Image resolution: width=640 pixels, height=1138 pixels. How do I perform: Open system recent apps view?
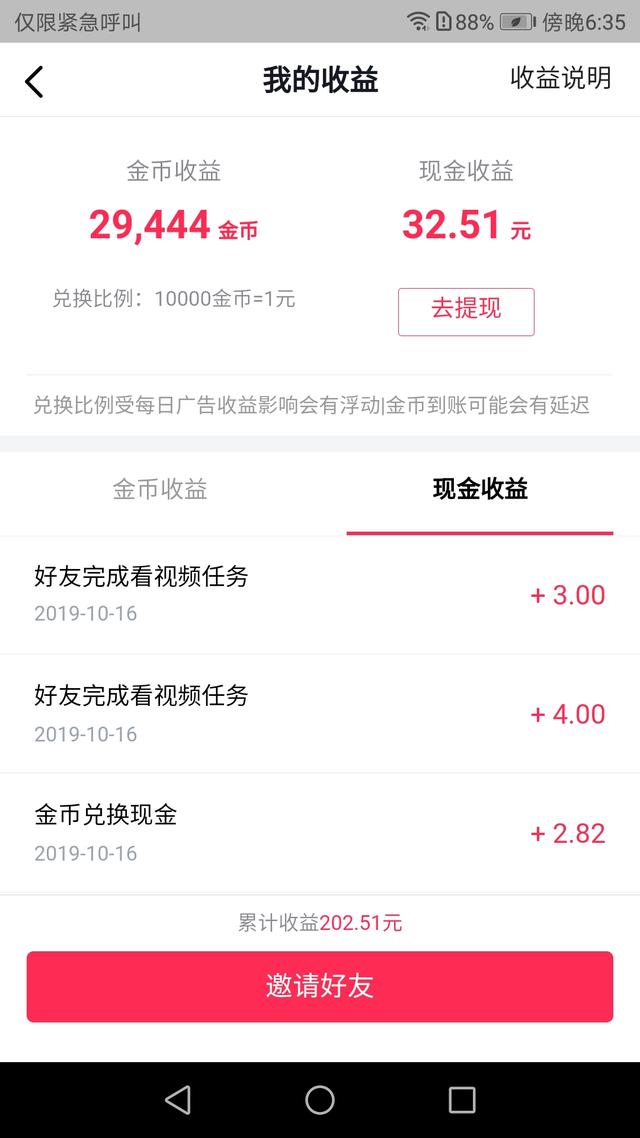[x=462, y=1100]
